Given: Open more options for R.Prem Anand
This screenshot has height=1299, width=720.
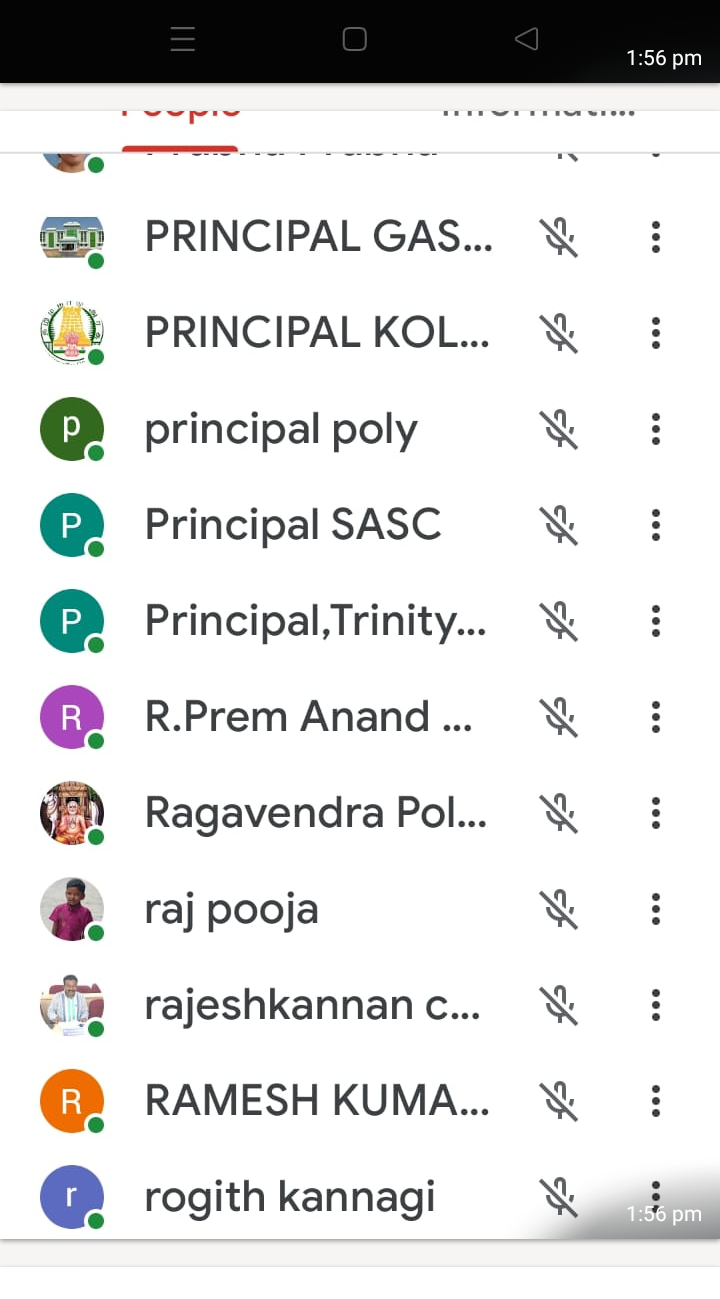Looking at the screenshot, I should coord(656,717).
